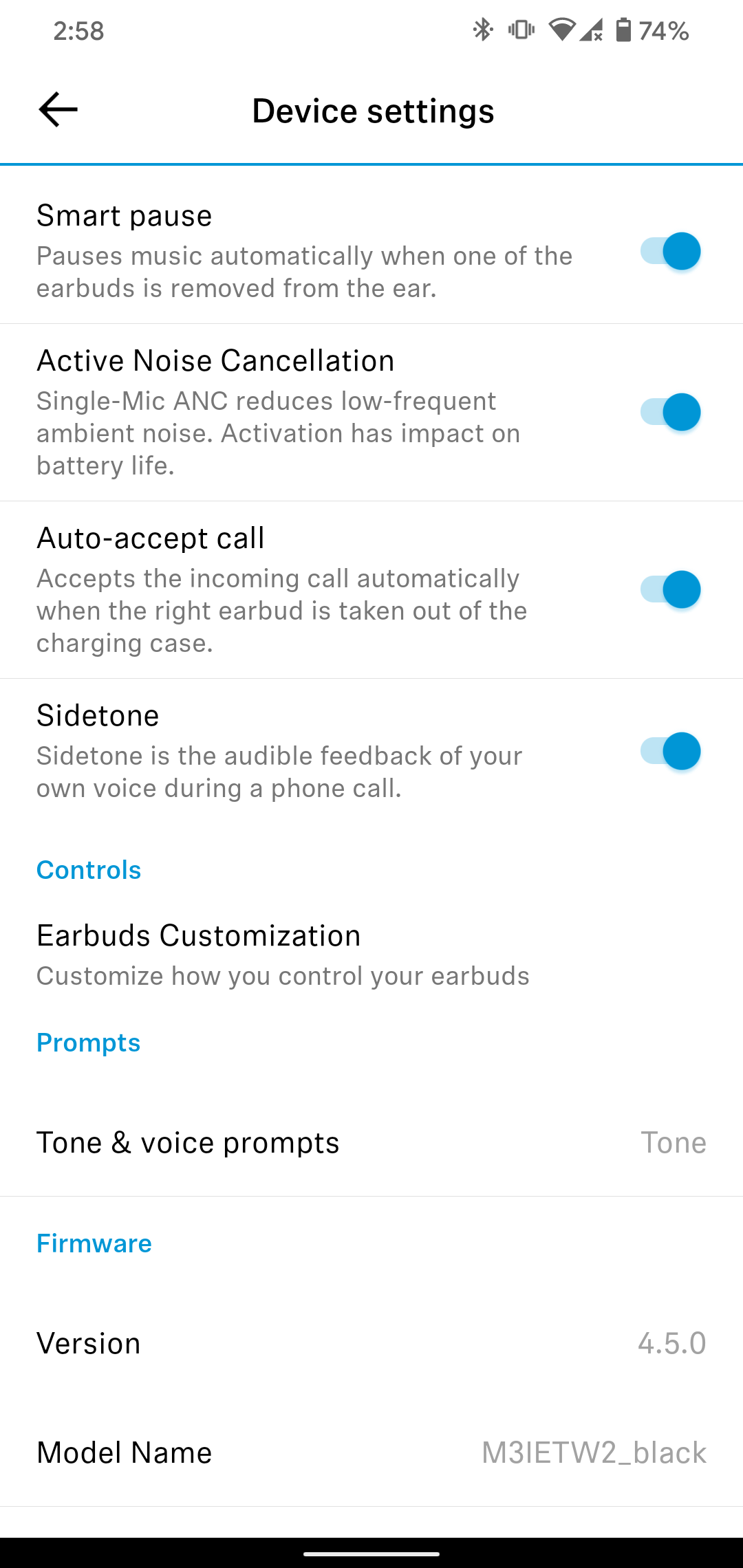Image resolution: width=743 pixels, height=1568 pixels.
Task: Open Tone & voice prompts setting
Action: (x=371, y=1143)
